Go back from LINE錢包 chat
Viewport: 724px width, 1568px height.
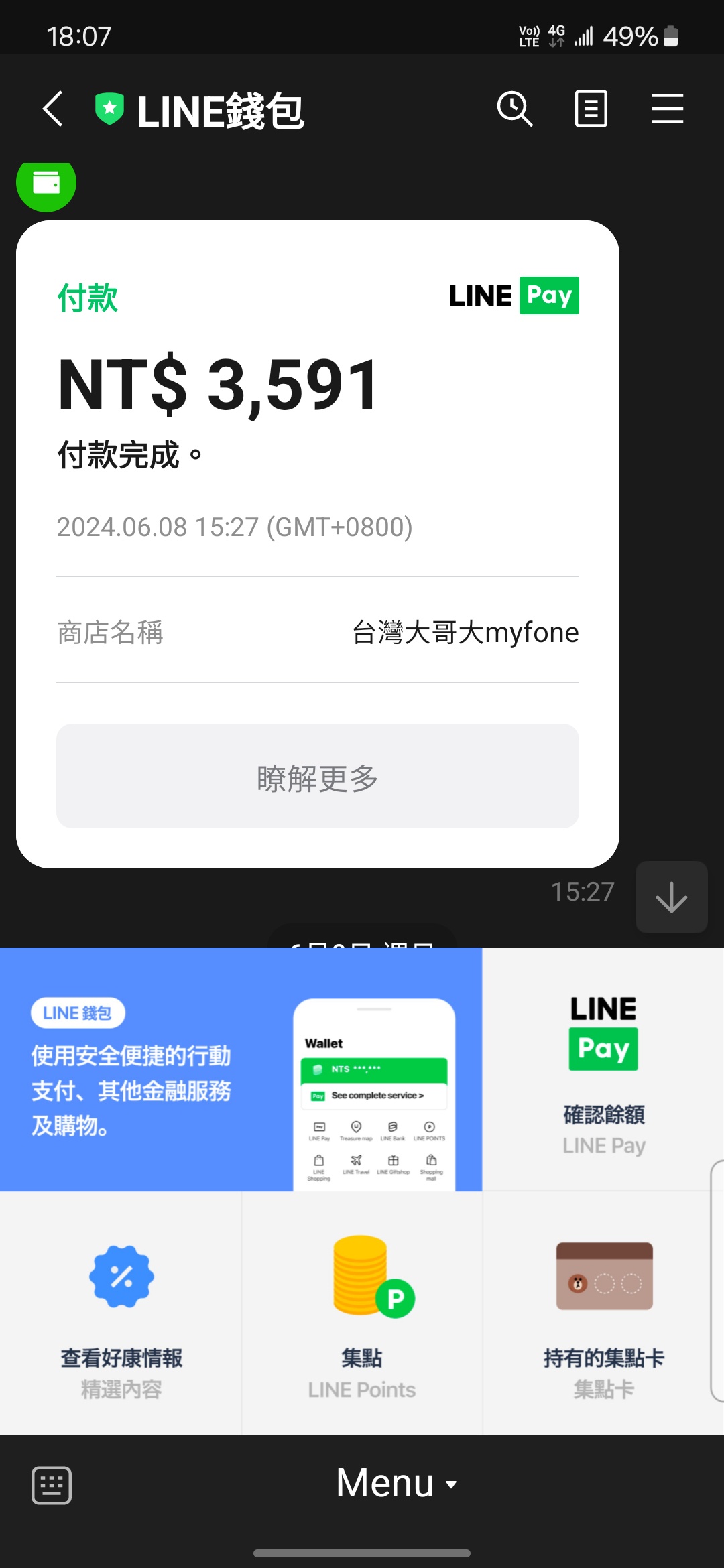point(54,109)
